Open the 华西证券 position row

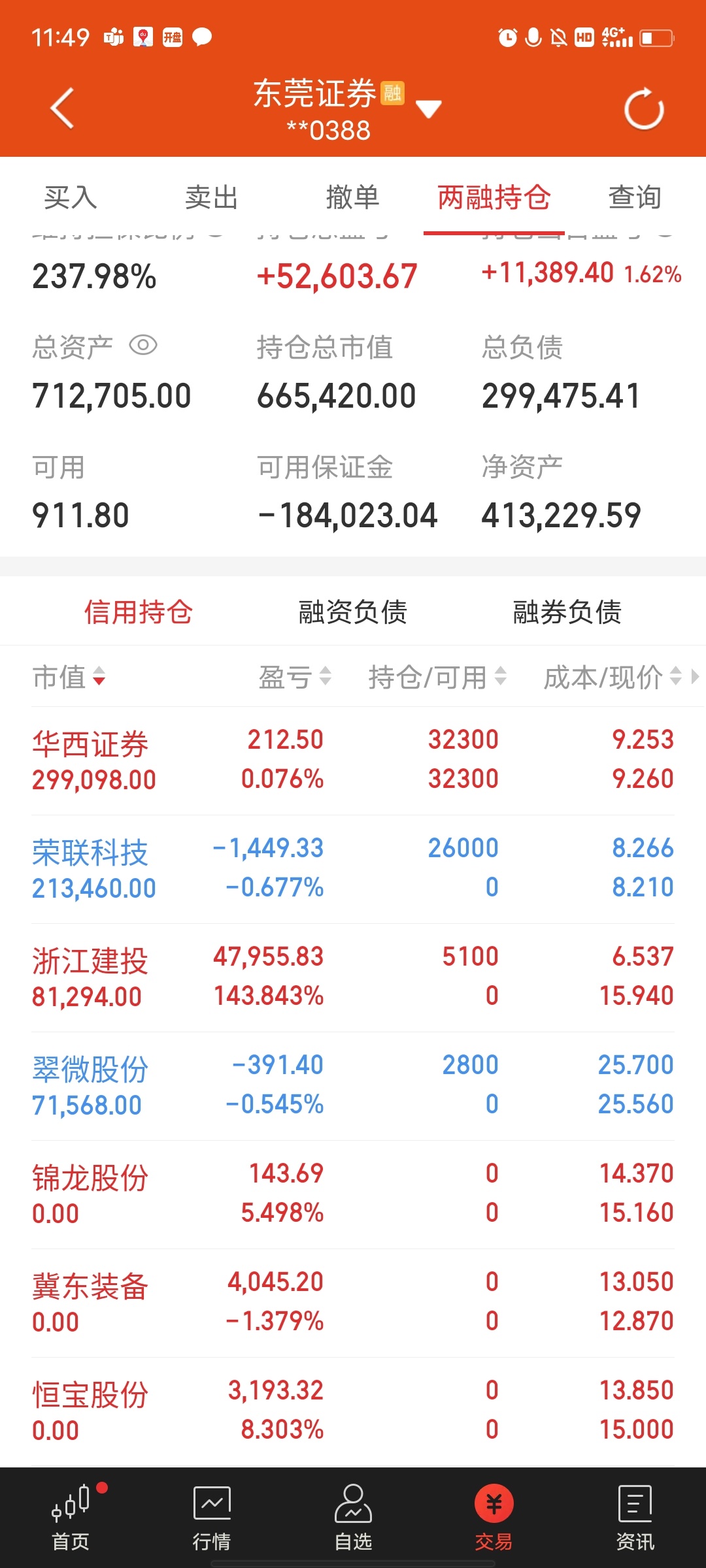coord(353,760)
